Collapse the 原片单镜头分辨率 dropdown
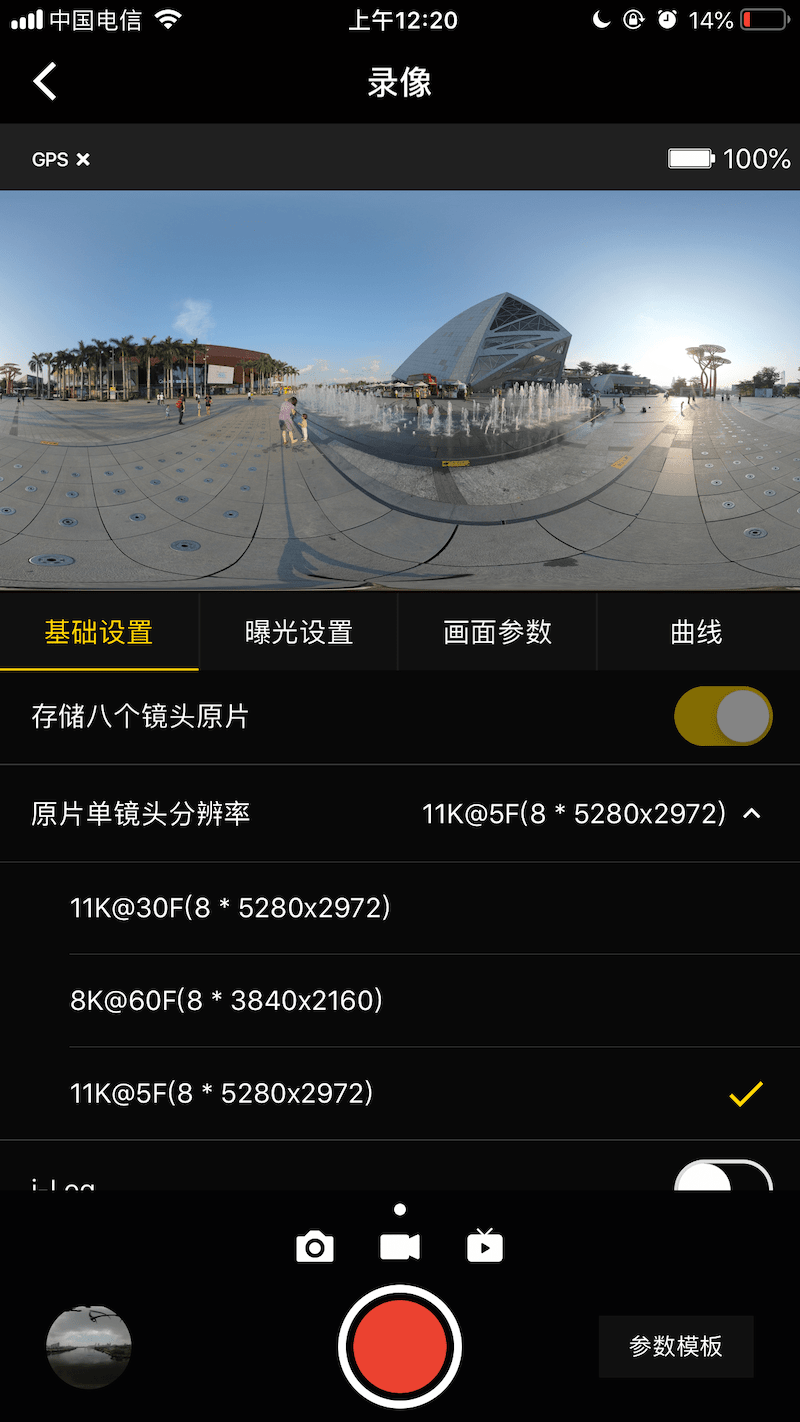This screenshot has height=1422, width=800. (752, 814)
